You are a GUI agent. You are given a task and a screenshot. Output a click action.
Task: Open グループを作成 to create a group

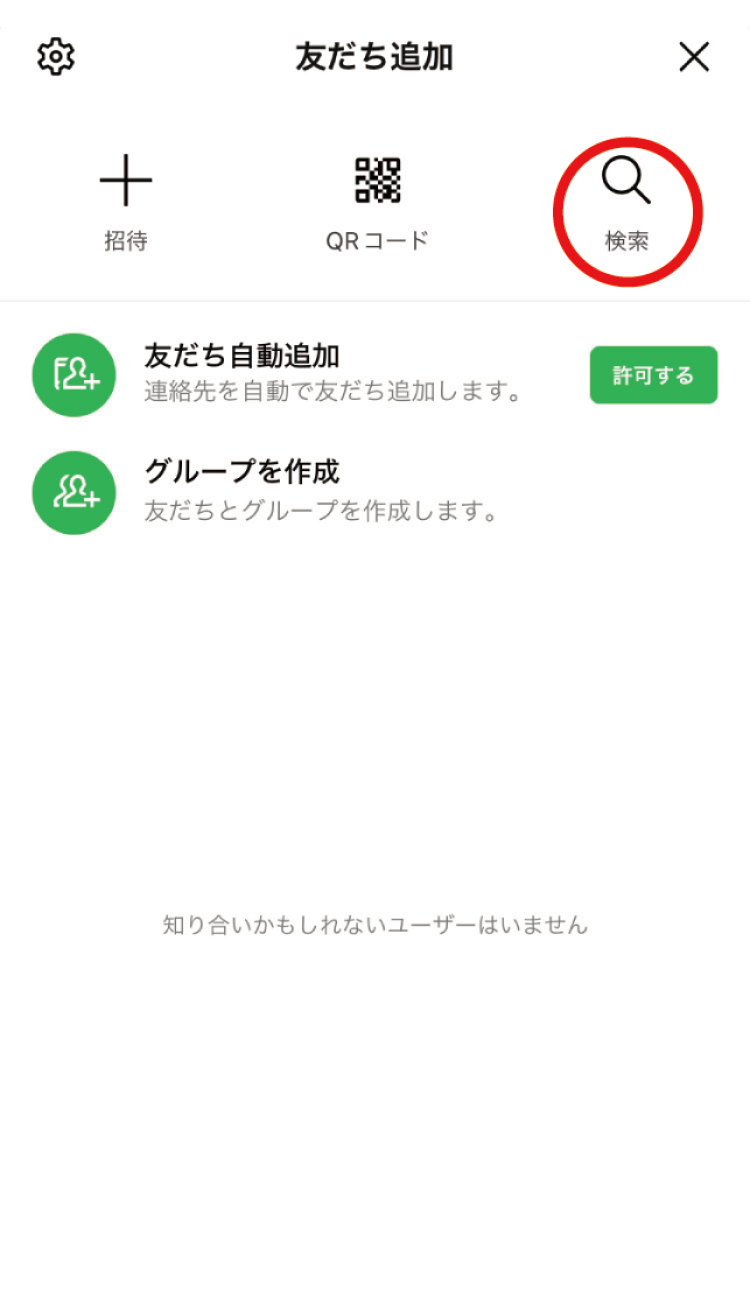(x=375, y=493)
